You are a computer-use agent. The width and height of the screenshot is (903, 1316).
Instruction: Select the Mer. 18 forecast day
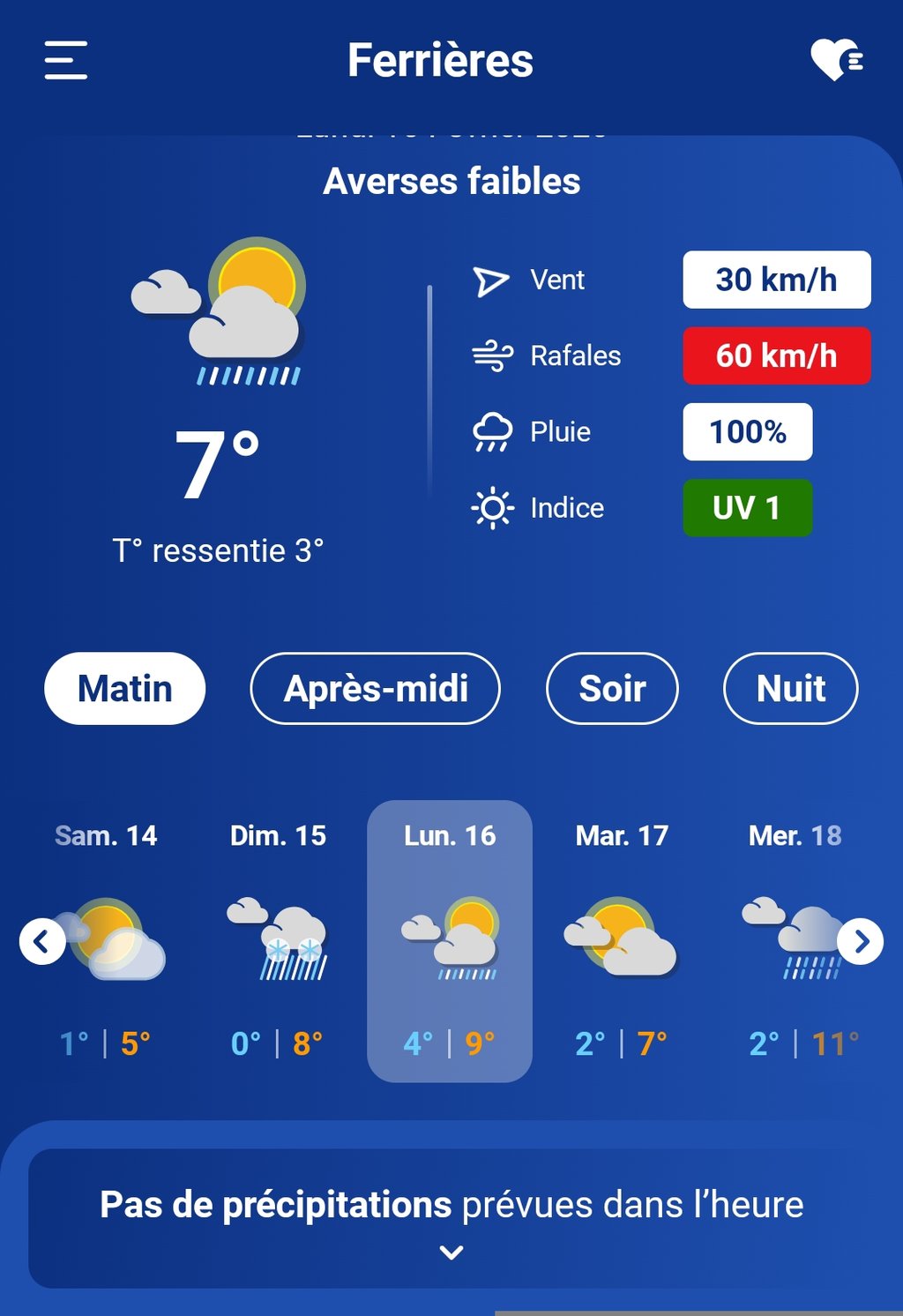[x=792, y=939]
